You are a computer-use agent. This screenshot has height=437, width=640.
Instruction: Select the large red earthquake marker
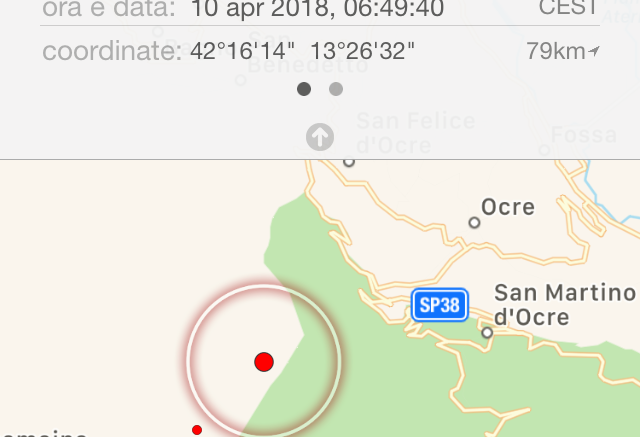(264, 361)
